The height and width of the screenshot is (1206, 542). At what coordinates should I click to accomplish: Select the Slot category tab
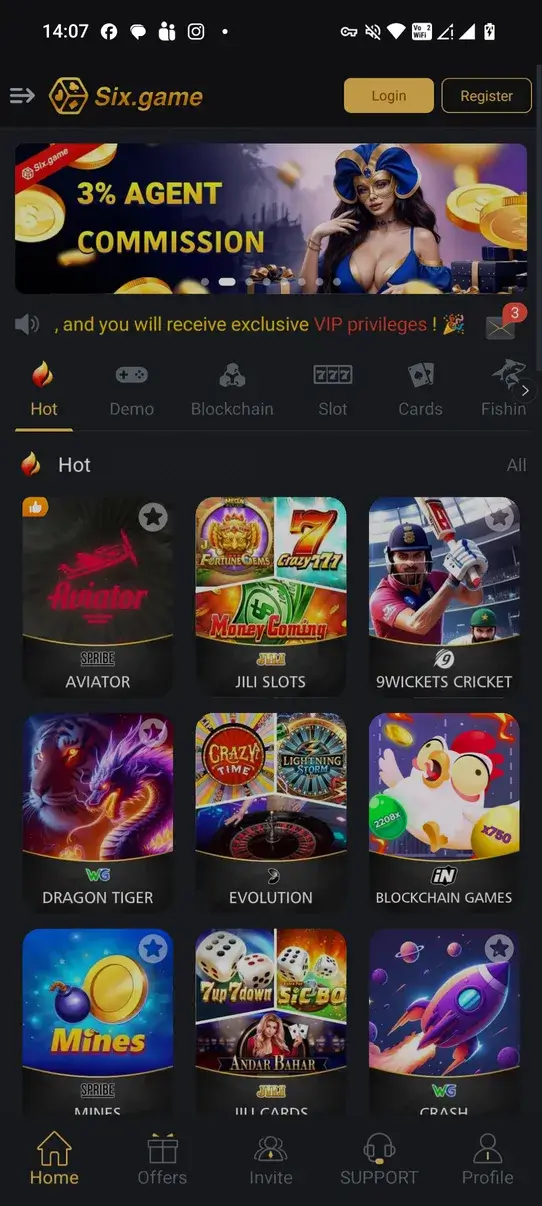pos(333,390)
